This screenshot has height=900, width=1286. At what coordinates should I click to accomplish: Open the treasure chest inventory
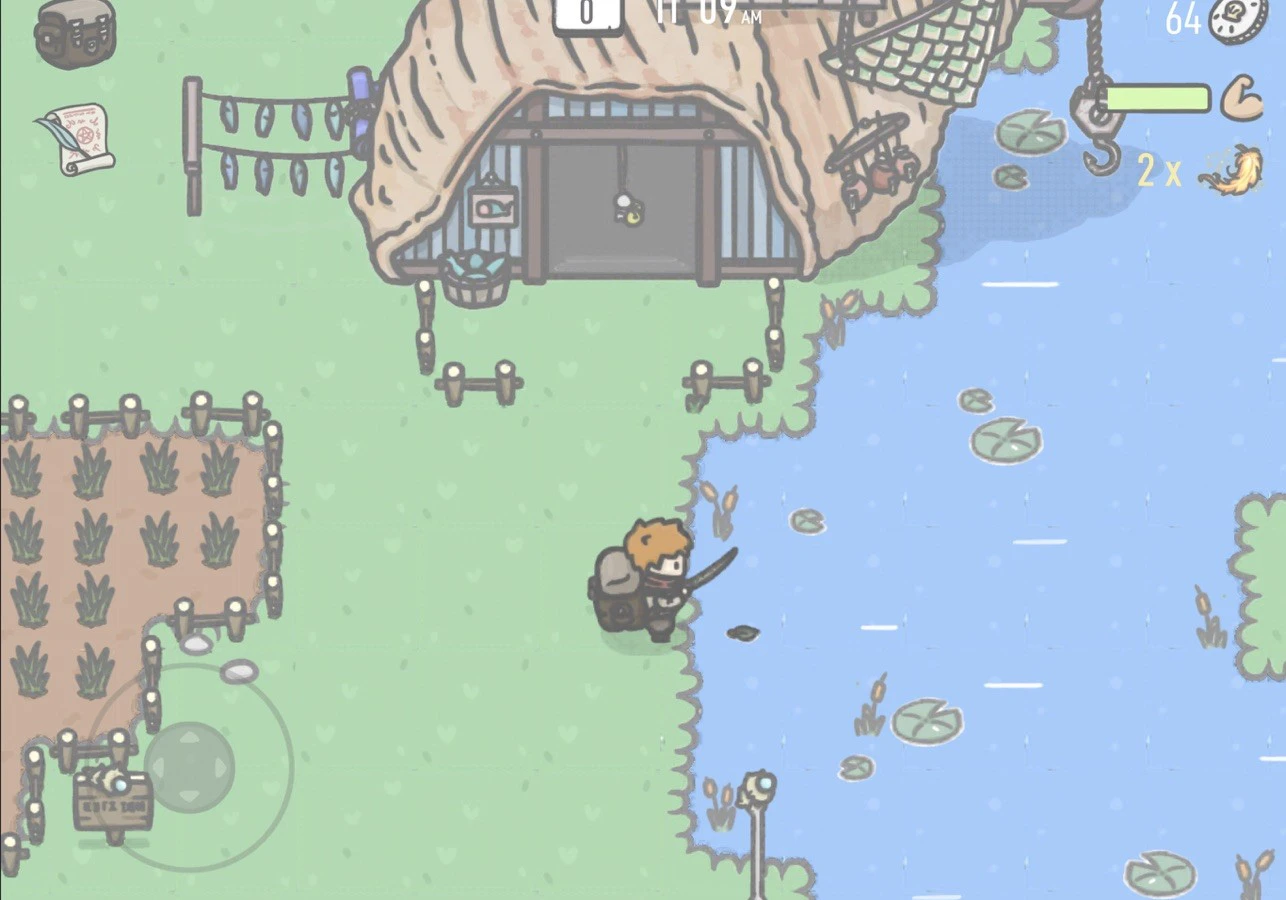[x=74, y=32]
